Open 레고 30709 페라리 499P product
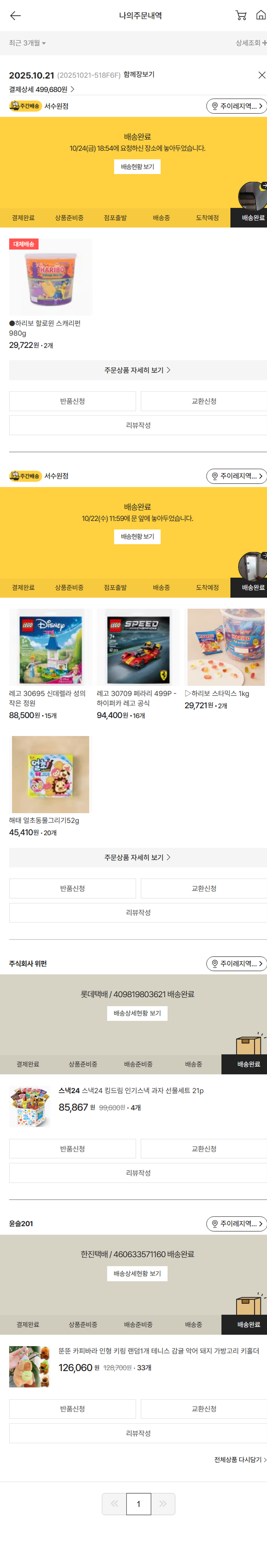Viewport: 267px width, 1568px height. [x=138, y=647]
